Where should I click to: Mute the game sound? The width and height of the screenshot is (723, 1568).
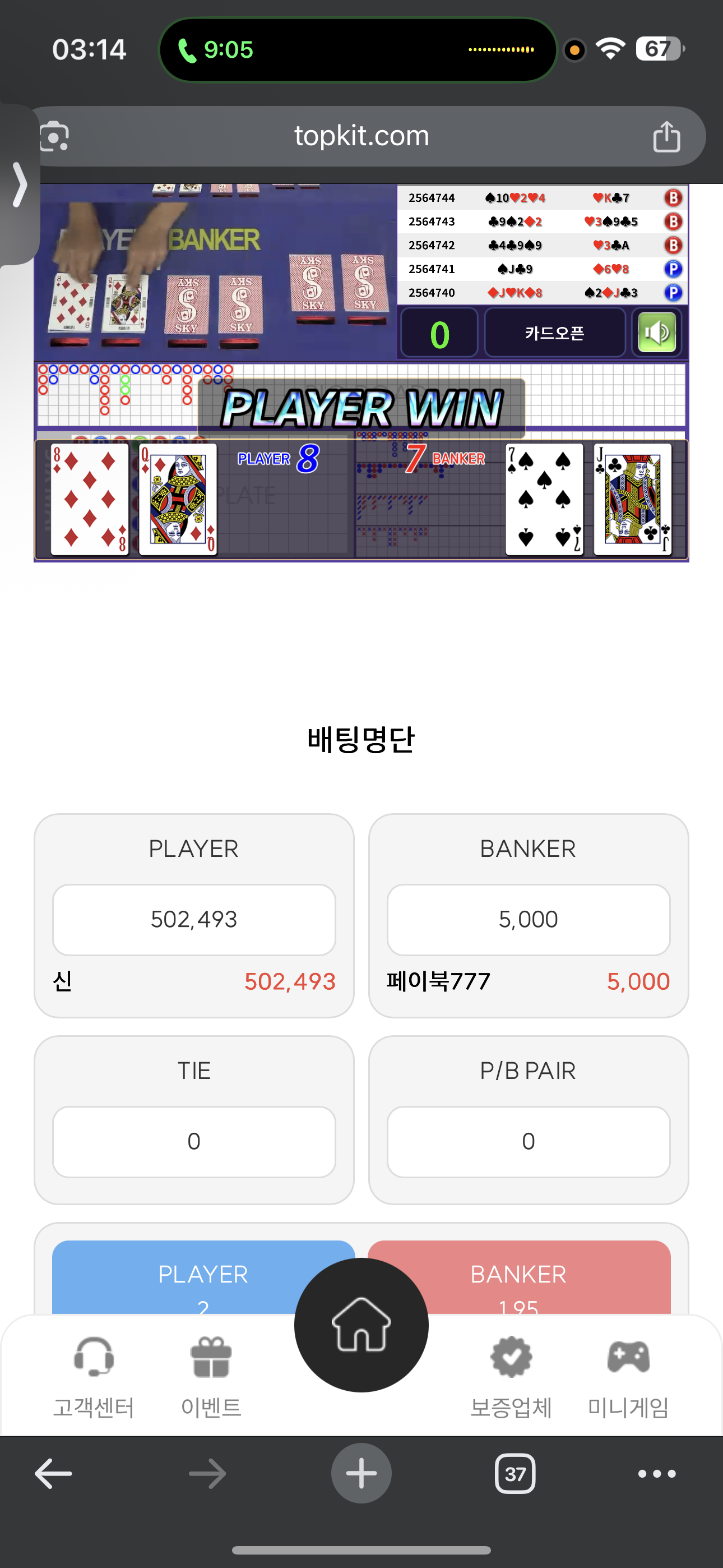tap(657, 333)
